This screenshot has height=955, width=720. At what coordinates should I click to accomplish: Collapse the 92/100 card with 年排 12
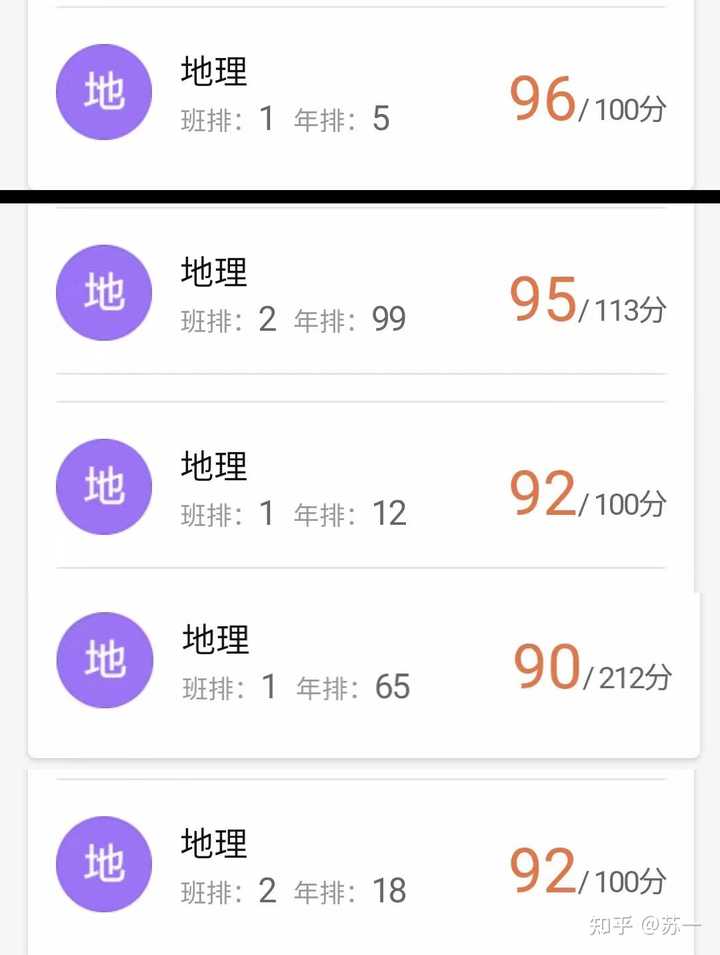pos(360,487)
